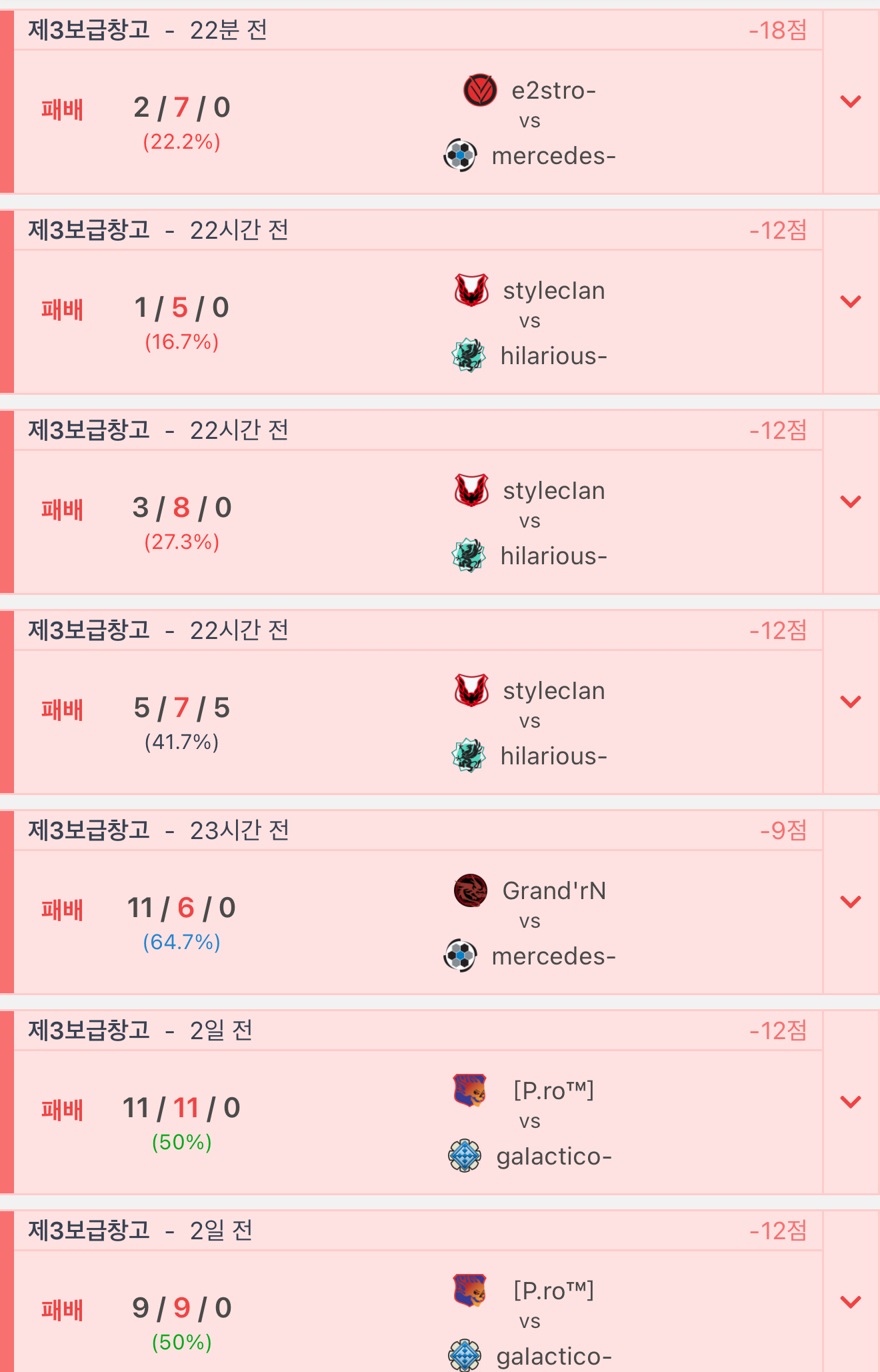This screenshot has width=880, height=1372.
Task: Expand the 23시간 전 Grand'rN match details
Action: 851,902
